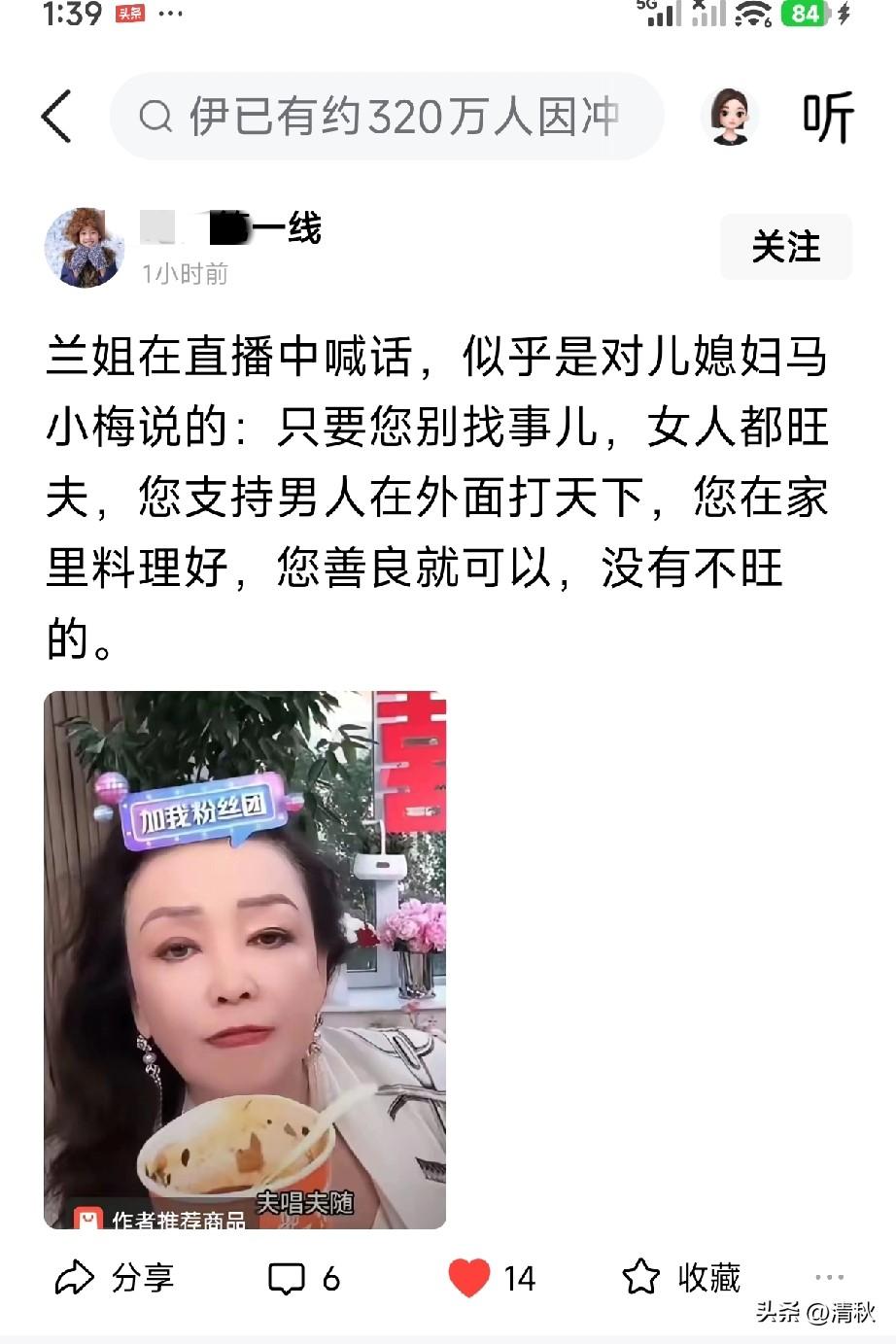The width and height of the screenshot is (896, 1344).
Task: Open the profile avatar next to 听
Action: coord(730,117)
